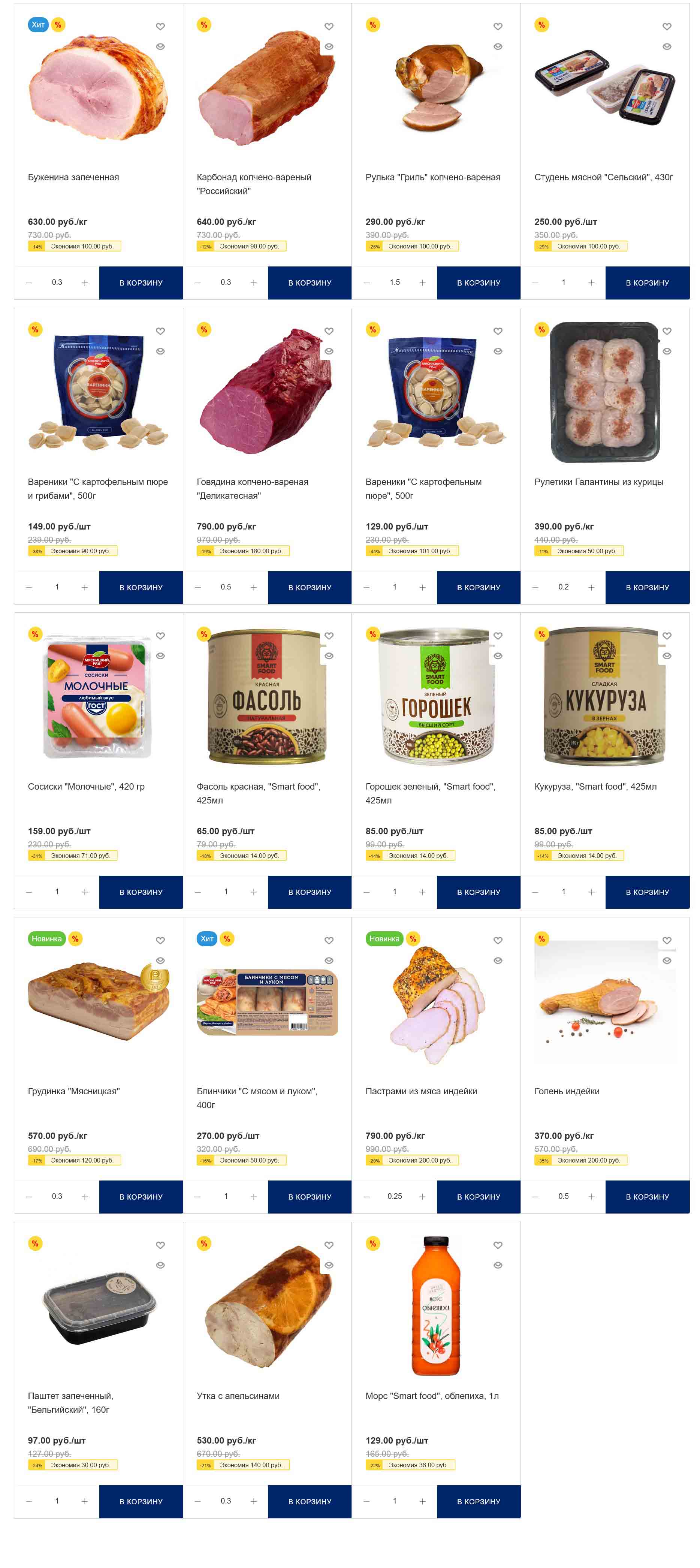The image size is (700, 1568).
Task: Edit the quantity field for Буженина запеченная
Action: point(57,283)
